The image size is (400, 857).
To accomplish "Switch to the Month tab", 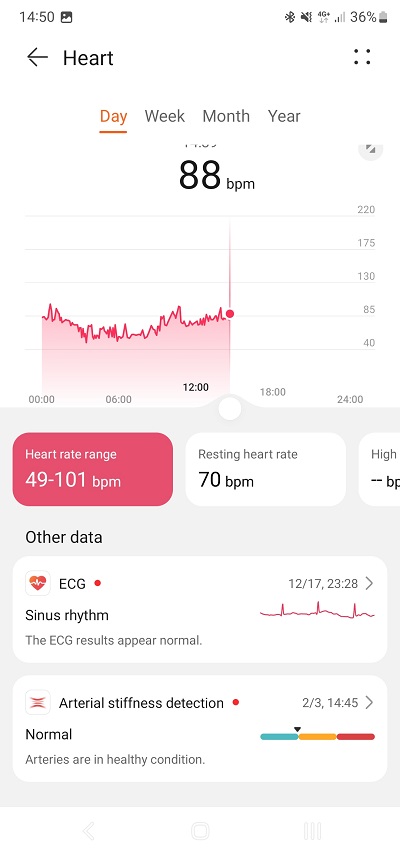I will [x=226, y=116].
